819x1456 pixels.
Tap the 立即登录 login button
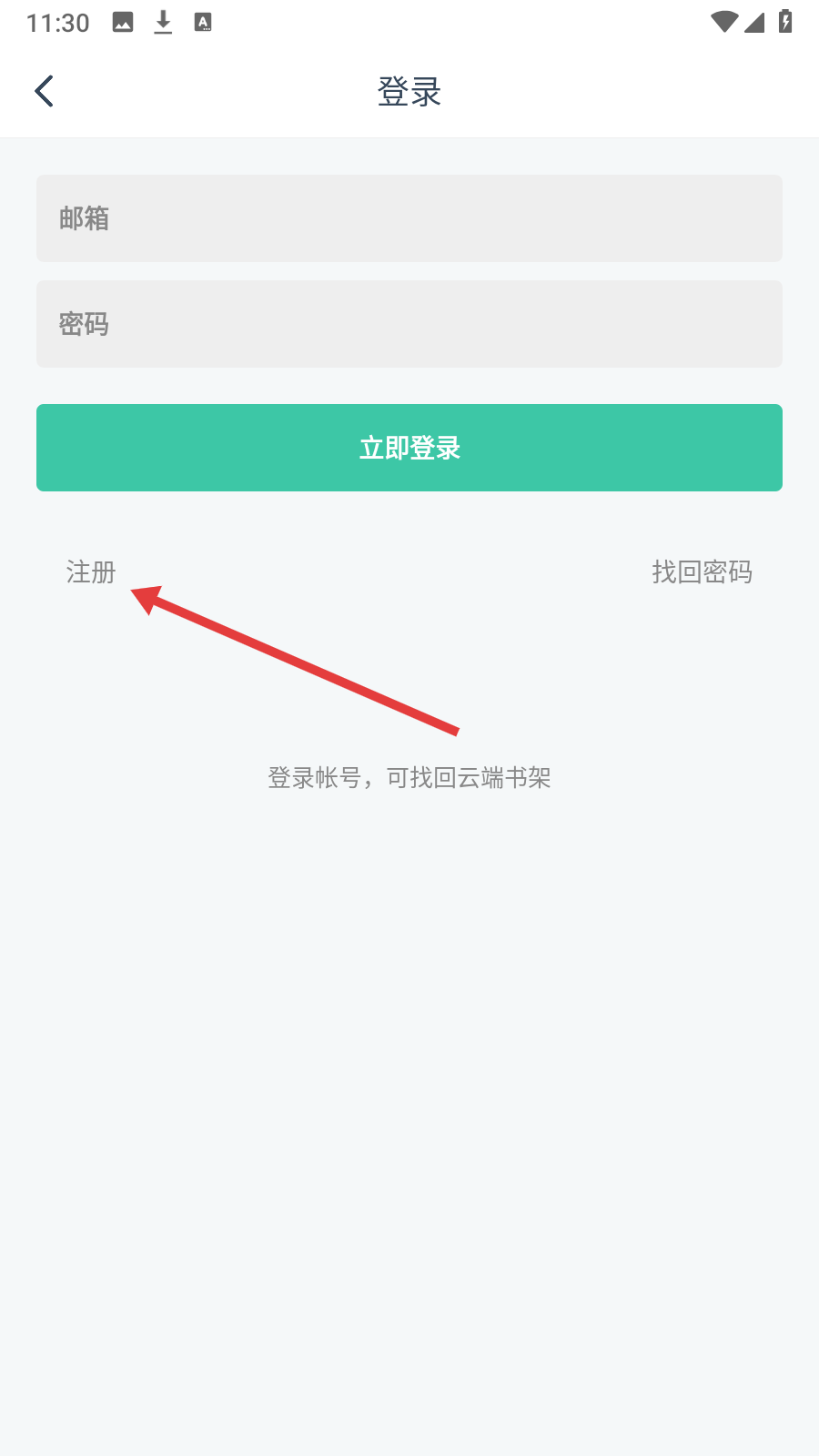[409, 448]
